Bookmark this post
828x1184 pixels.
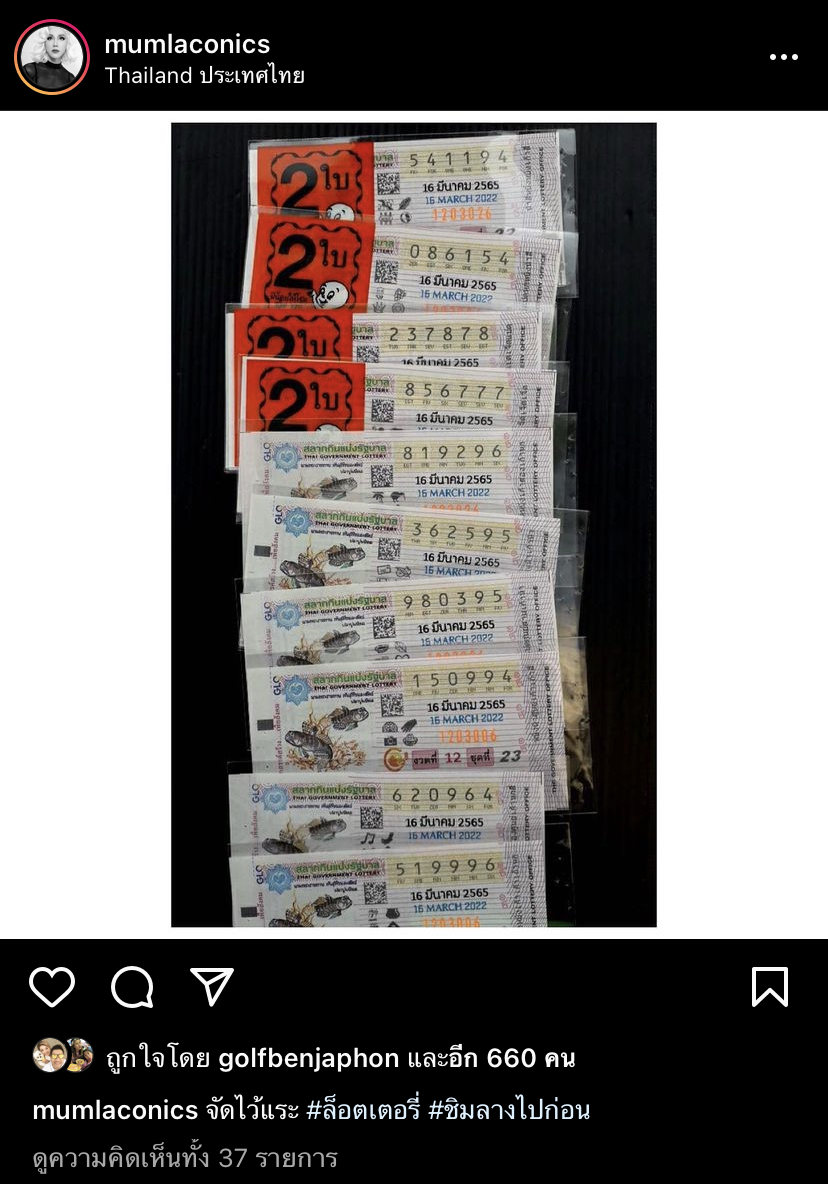click(769, 987)
